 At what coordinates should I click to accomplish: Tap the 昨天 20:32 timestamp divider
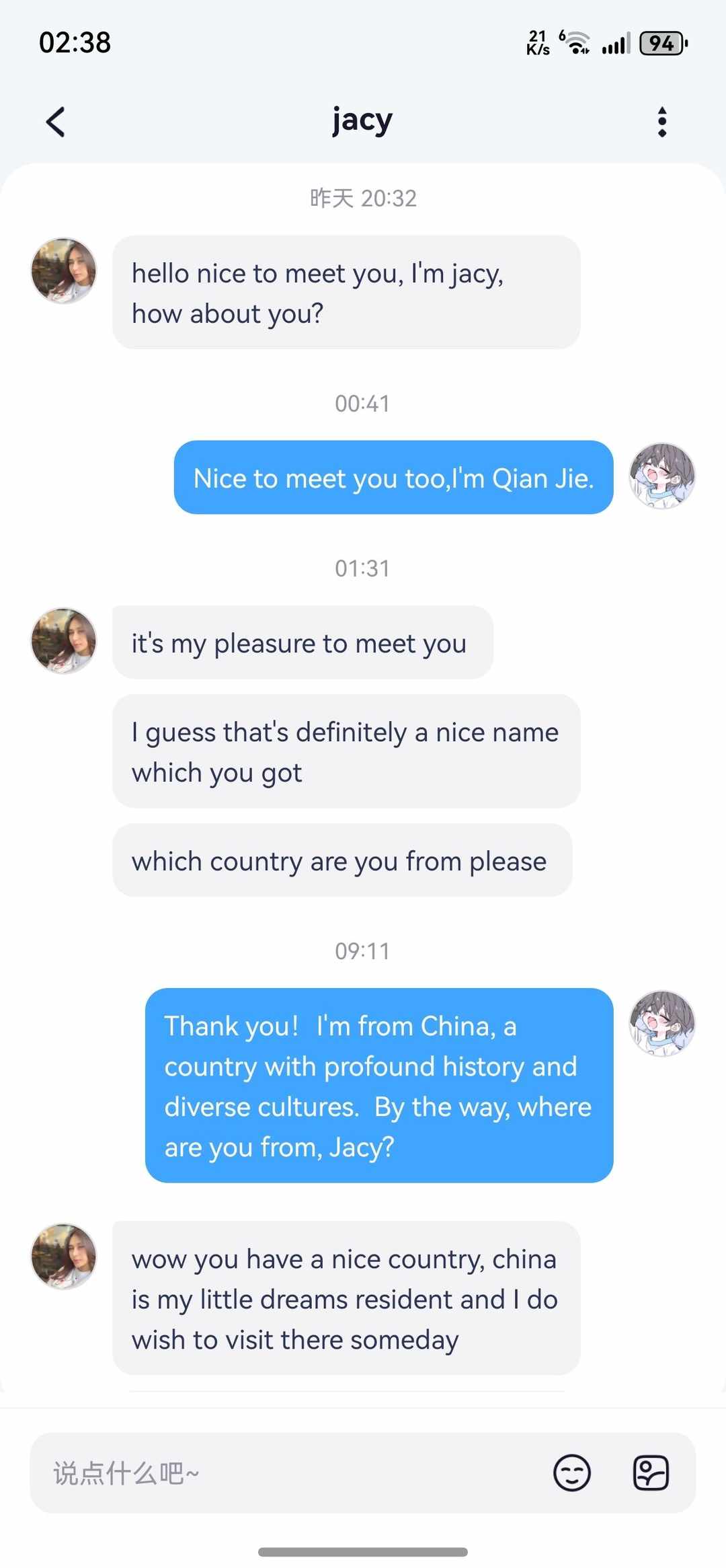click(361, 197)
